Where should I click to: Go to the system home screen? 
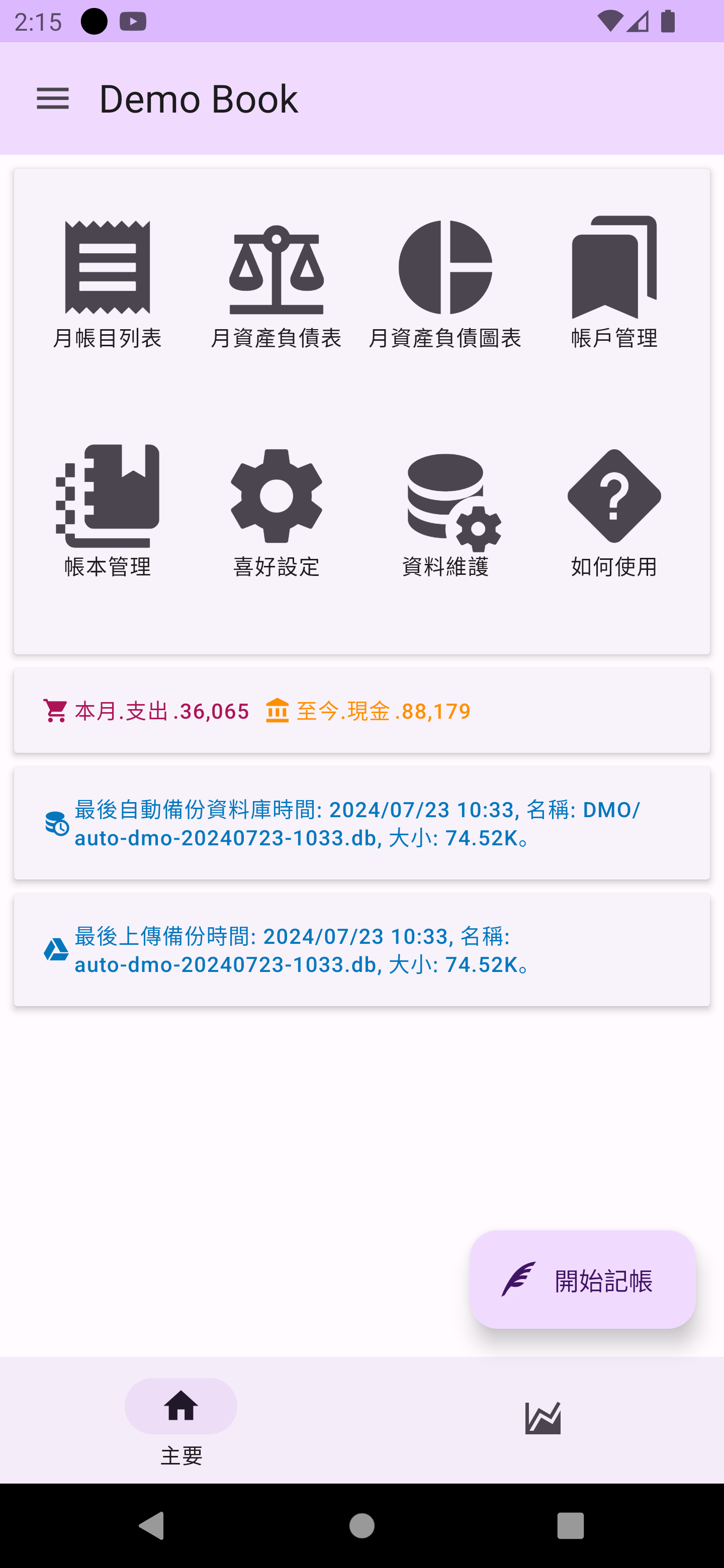click(x=361, y=1525)
